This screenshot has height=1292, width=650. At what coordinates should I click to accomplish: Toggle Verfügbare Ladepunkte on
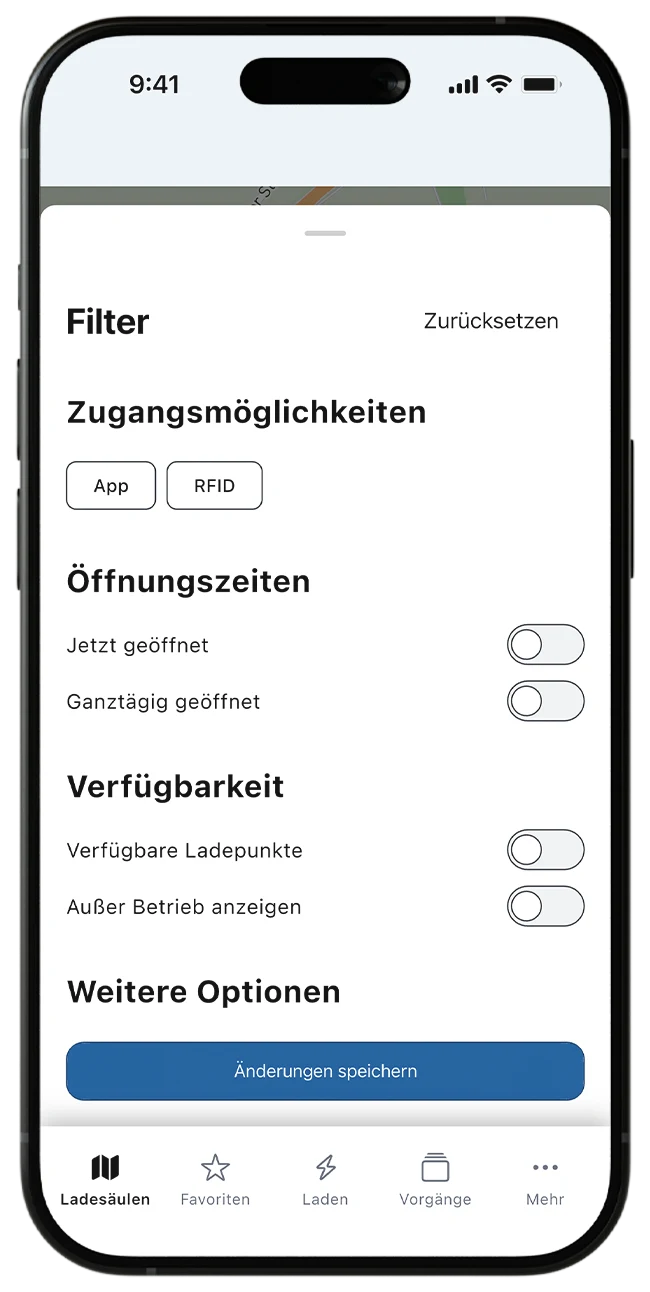click(545, 850)
